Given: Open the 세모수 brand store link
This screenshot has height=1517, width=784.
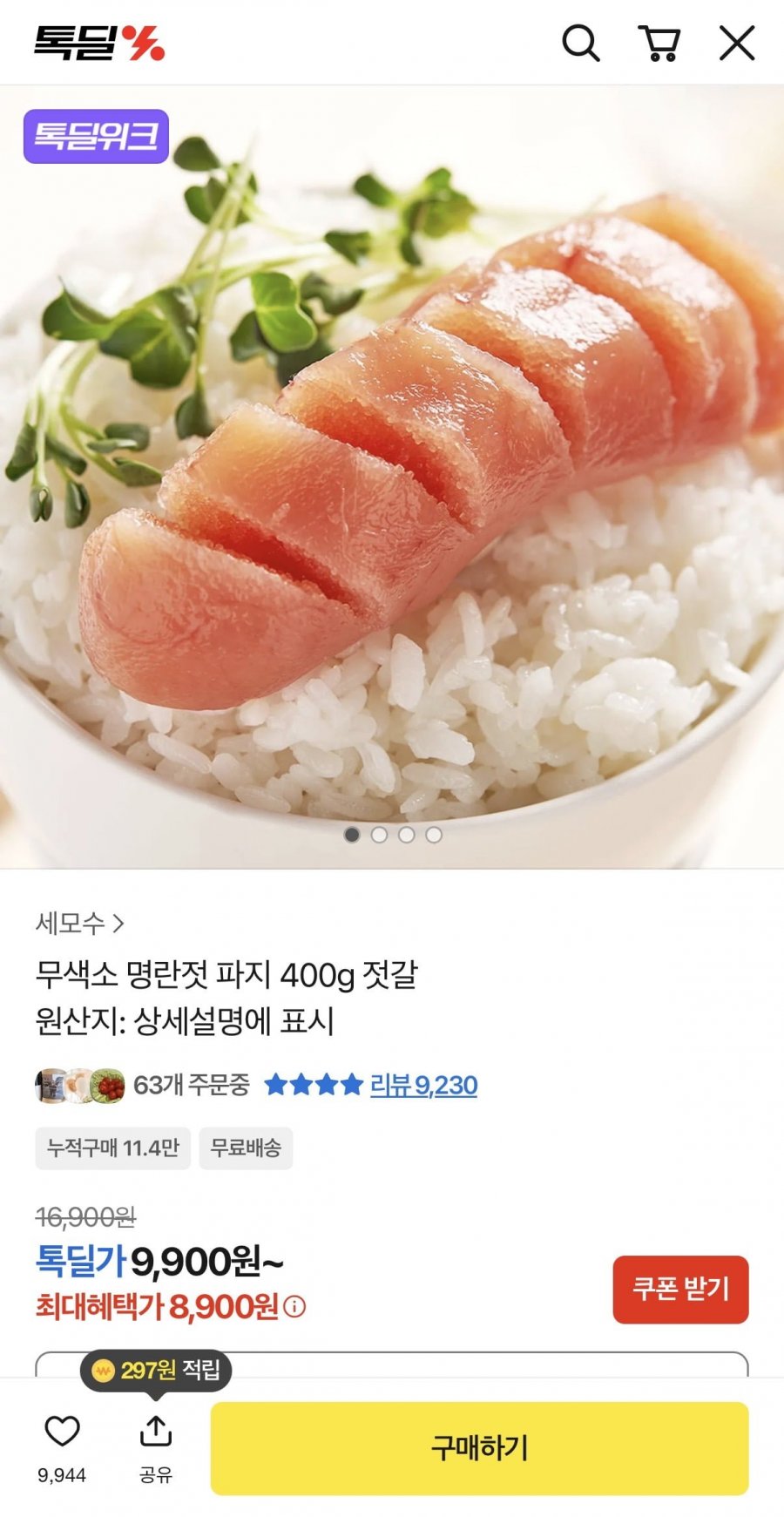Looking at the screenshot, I should (x=79, y=923).
